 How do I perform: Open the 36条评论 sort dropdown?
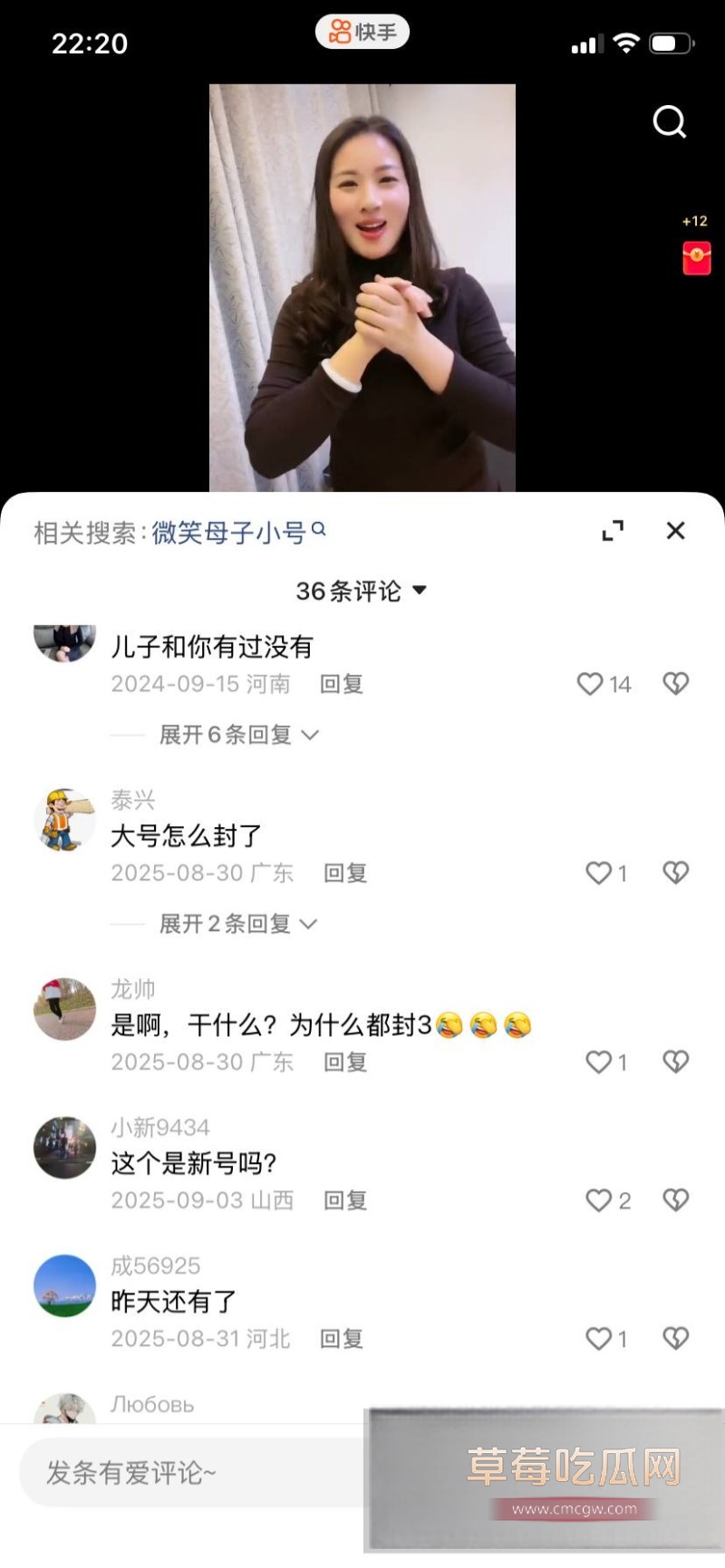[359, 590]
